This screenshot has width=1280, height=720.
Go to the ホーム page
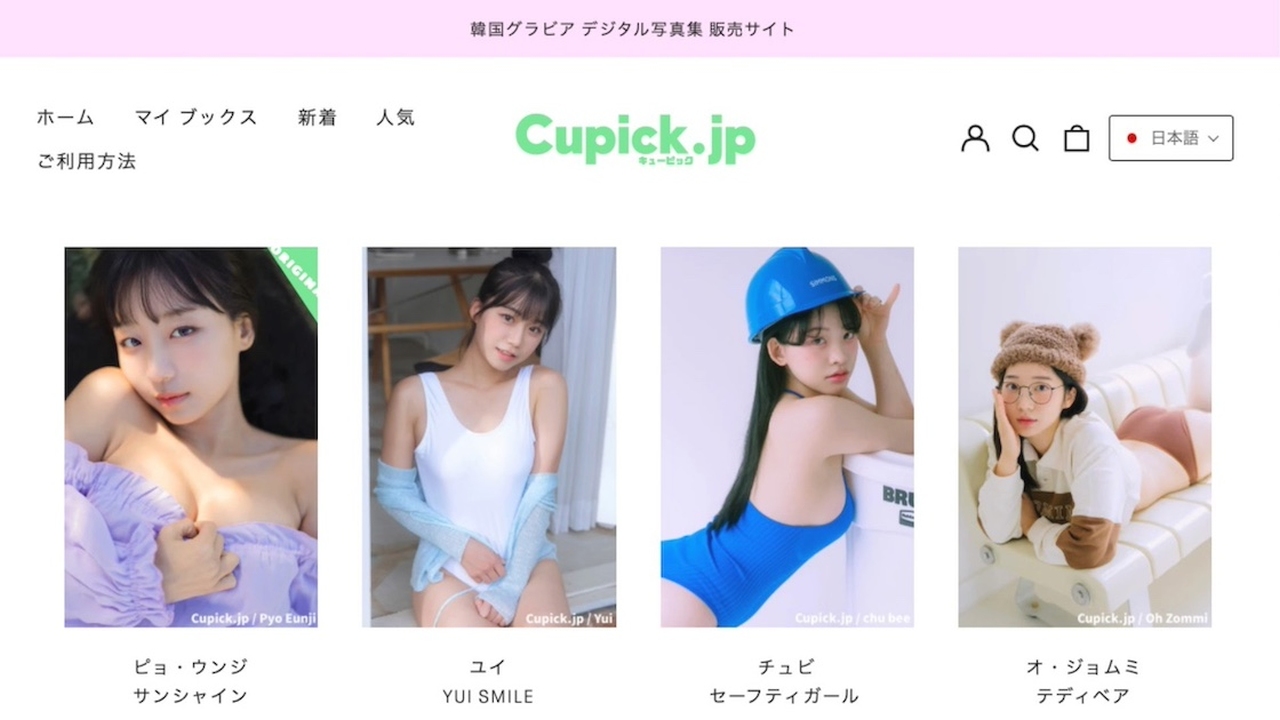(x=66, y=117)
